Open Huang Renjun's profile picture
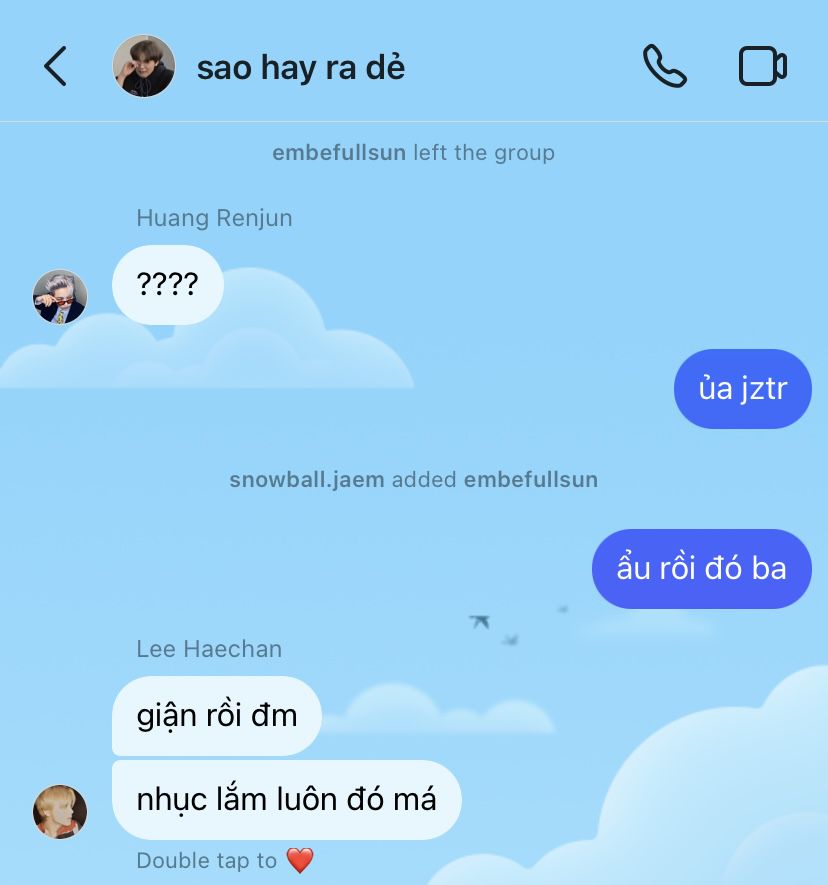828x885 pixels. (x=60, y=297)
